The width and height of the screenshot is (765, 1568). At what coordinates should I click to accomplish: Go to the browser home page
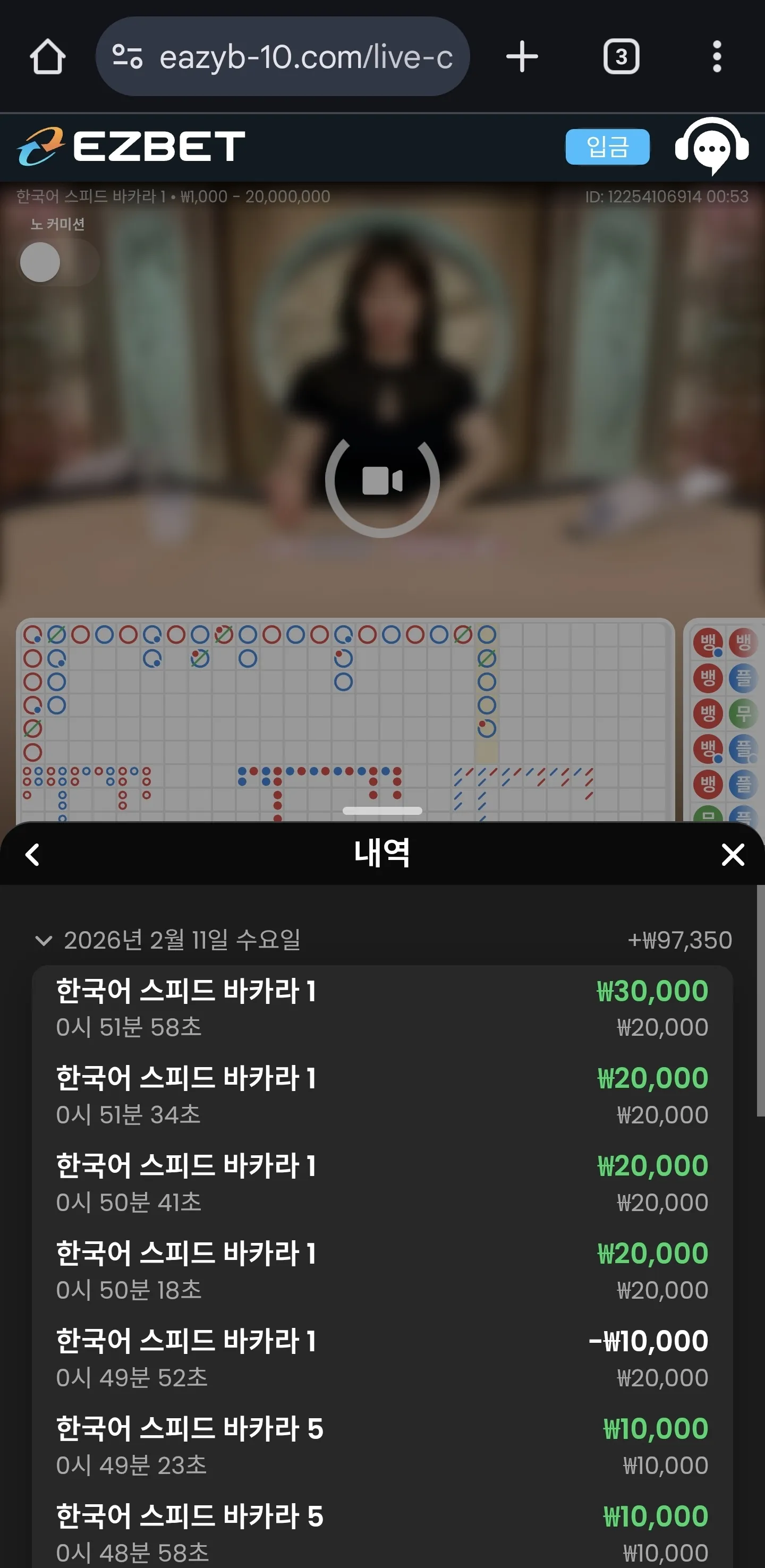tap(47, 57)
